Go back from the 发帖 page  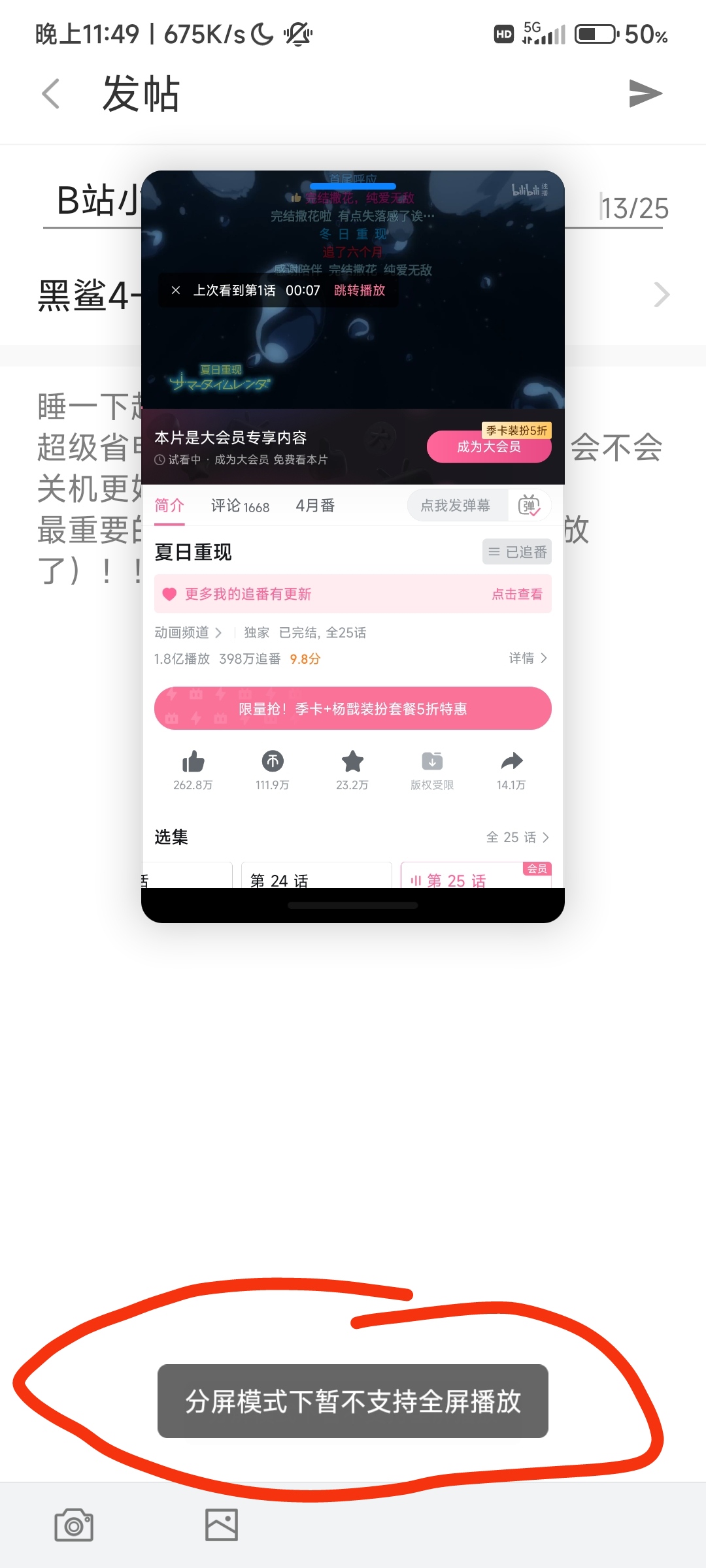[51, 93]
